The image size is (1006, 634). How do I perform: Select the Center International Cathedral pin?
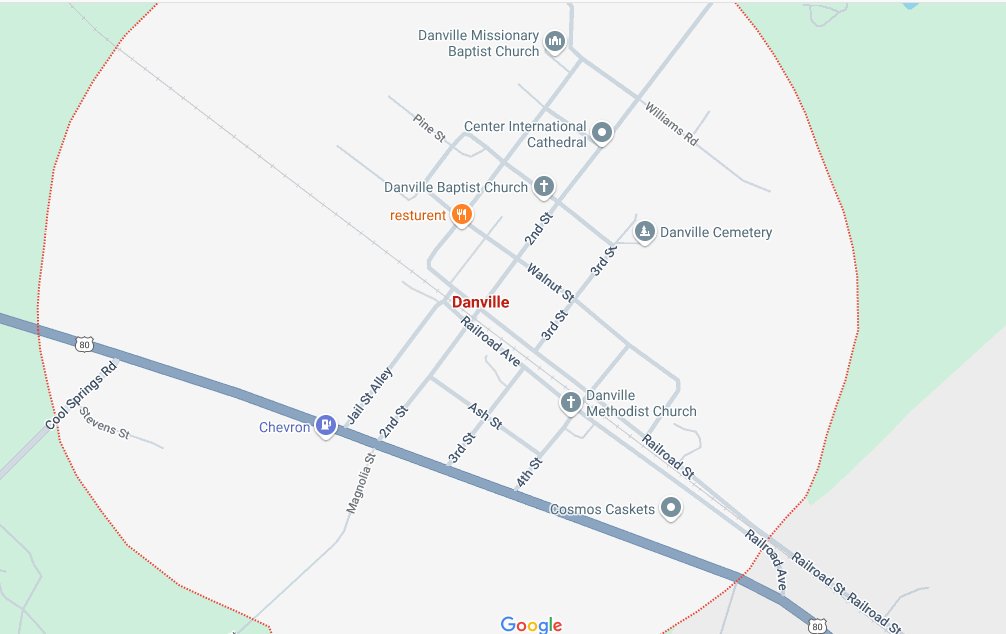602,132
